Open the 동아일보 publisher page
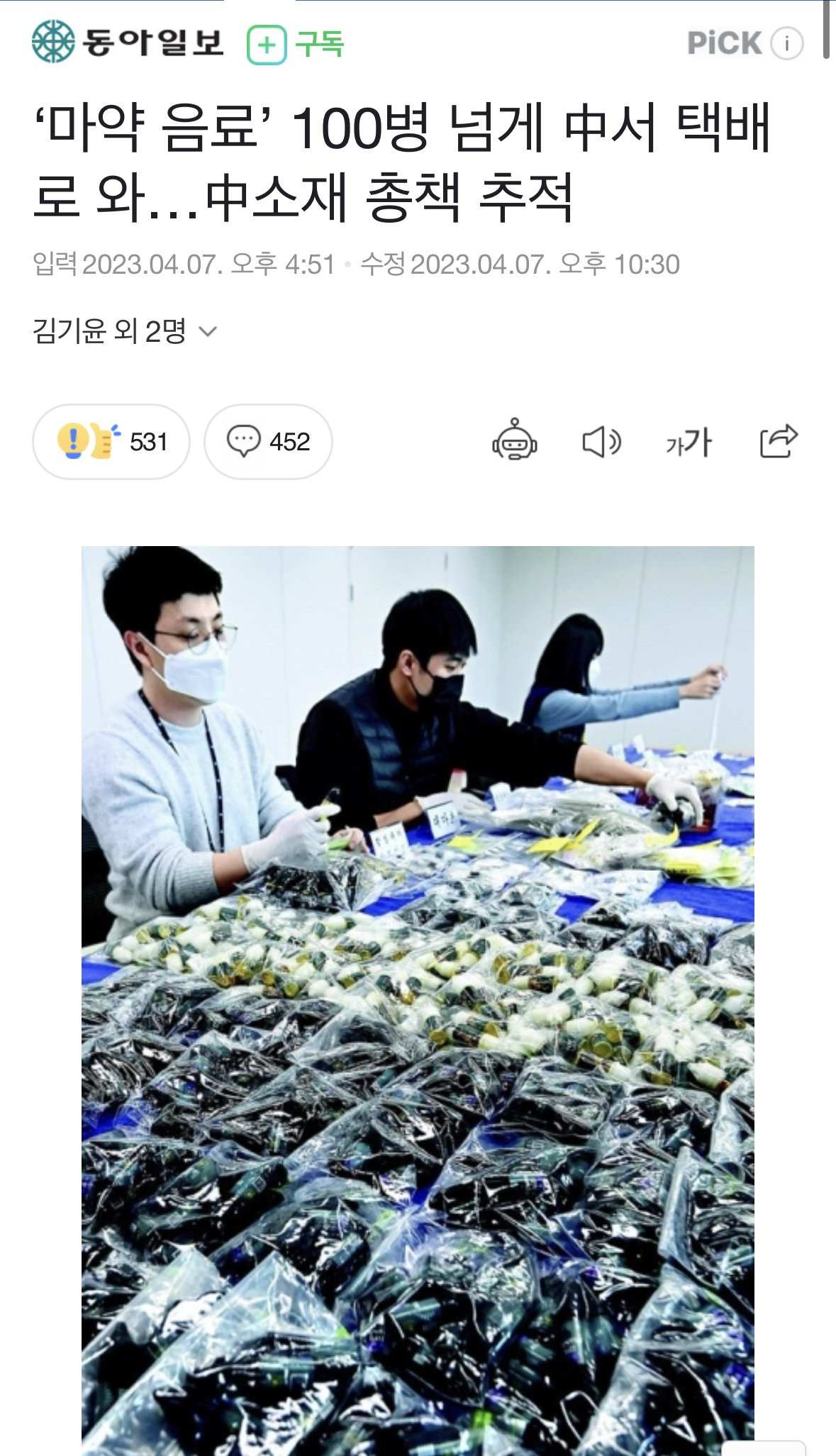This screenshot has height=1456, width=836. point(128,42)
